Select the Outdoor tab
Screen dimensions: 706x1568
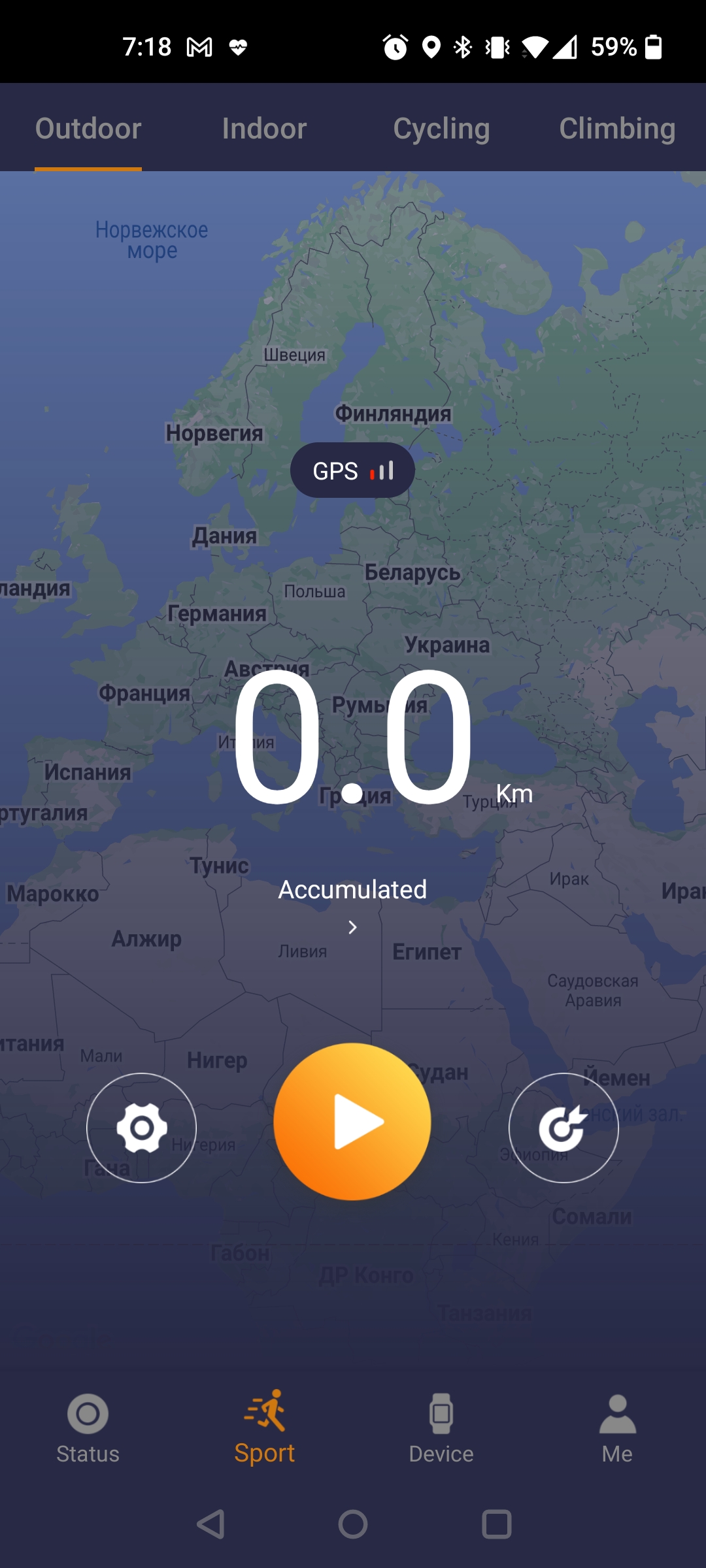pos(88,129)
